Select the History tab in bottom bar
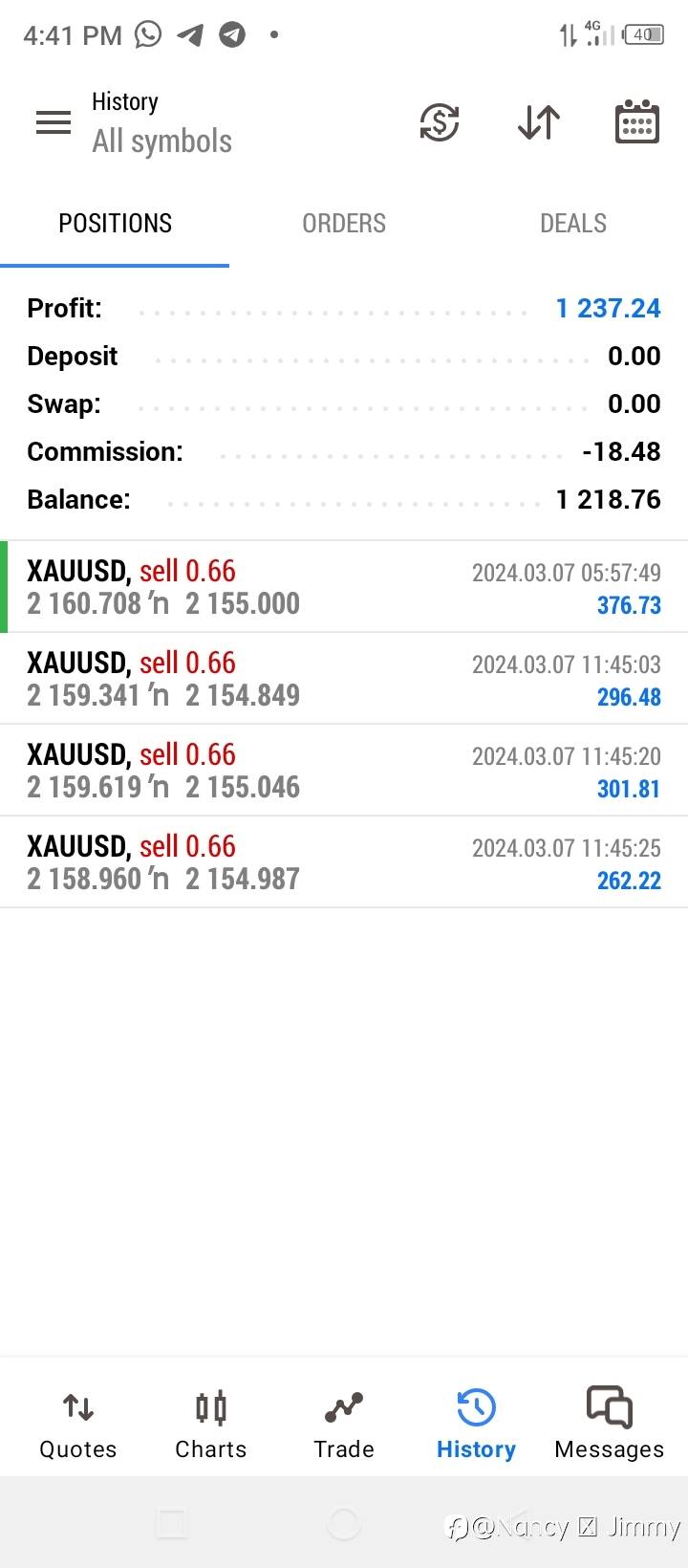 [476, 1425]
